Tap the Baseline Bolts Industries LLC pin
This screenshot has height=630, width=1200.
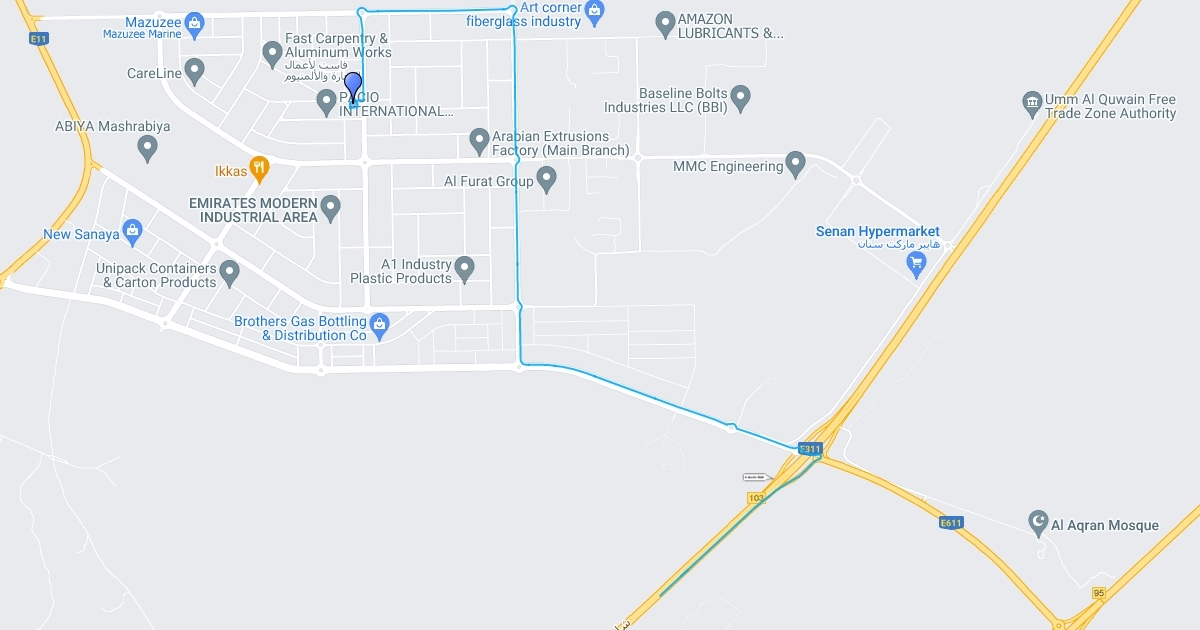[741, 98]
